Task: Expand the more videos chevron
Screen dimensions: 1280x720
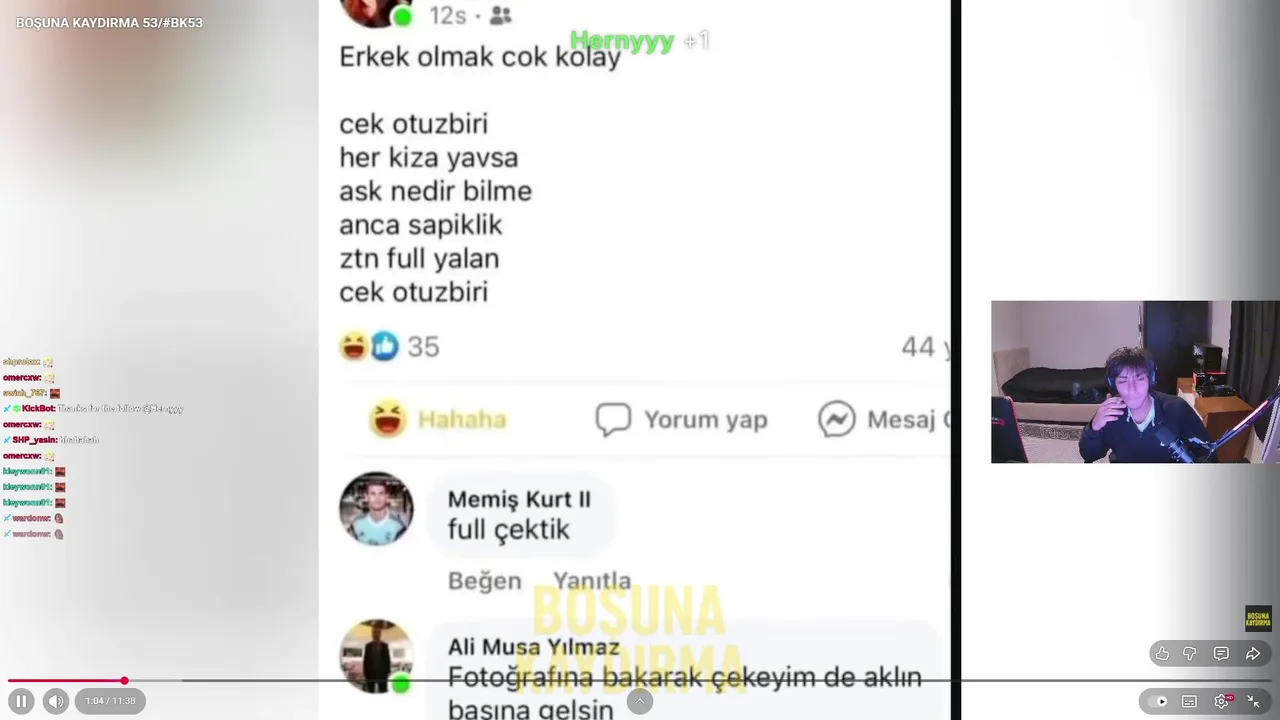Action: pyautogui.click(x=640, y=701)
